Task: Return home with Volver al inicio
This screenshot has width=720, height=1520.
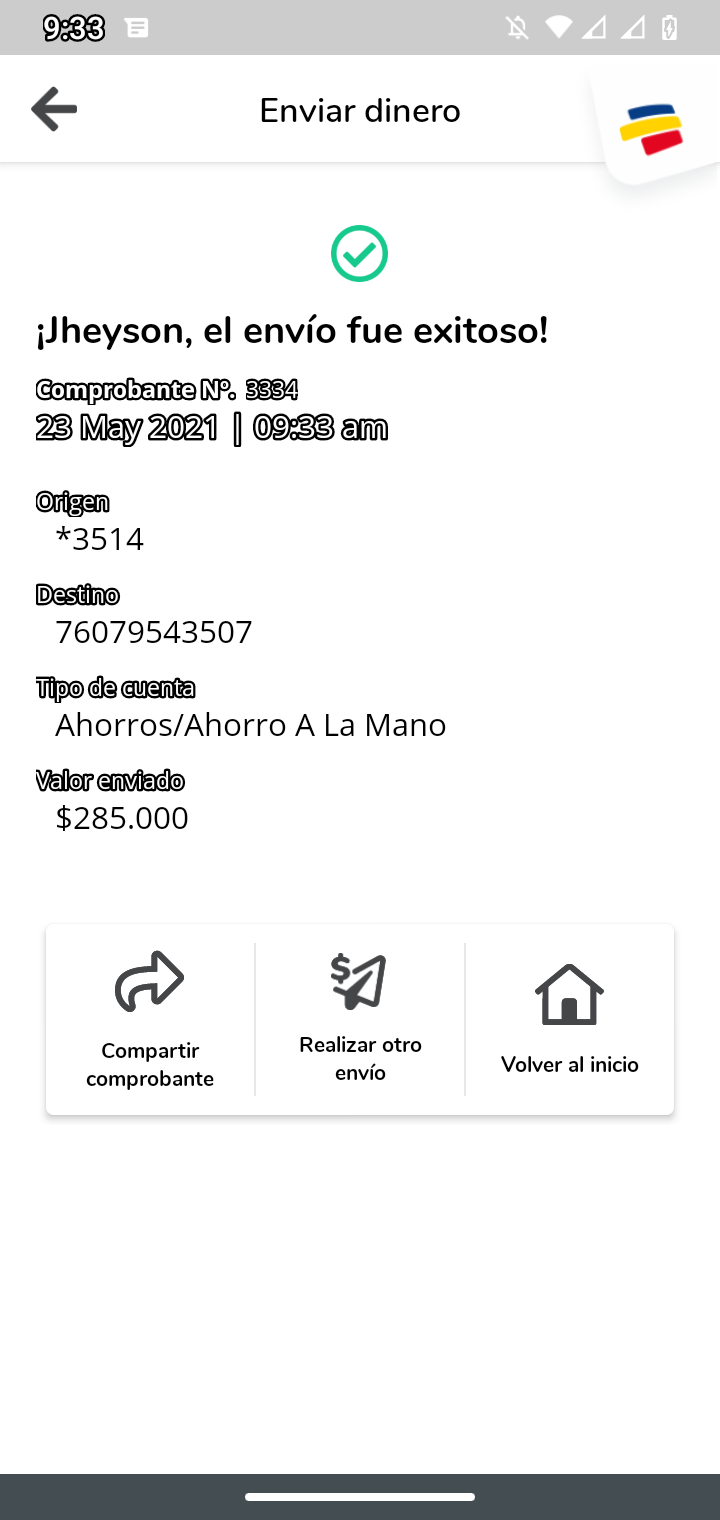Action: 569,1018
